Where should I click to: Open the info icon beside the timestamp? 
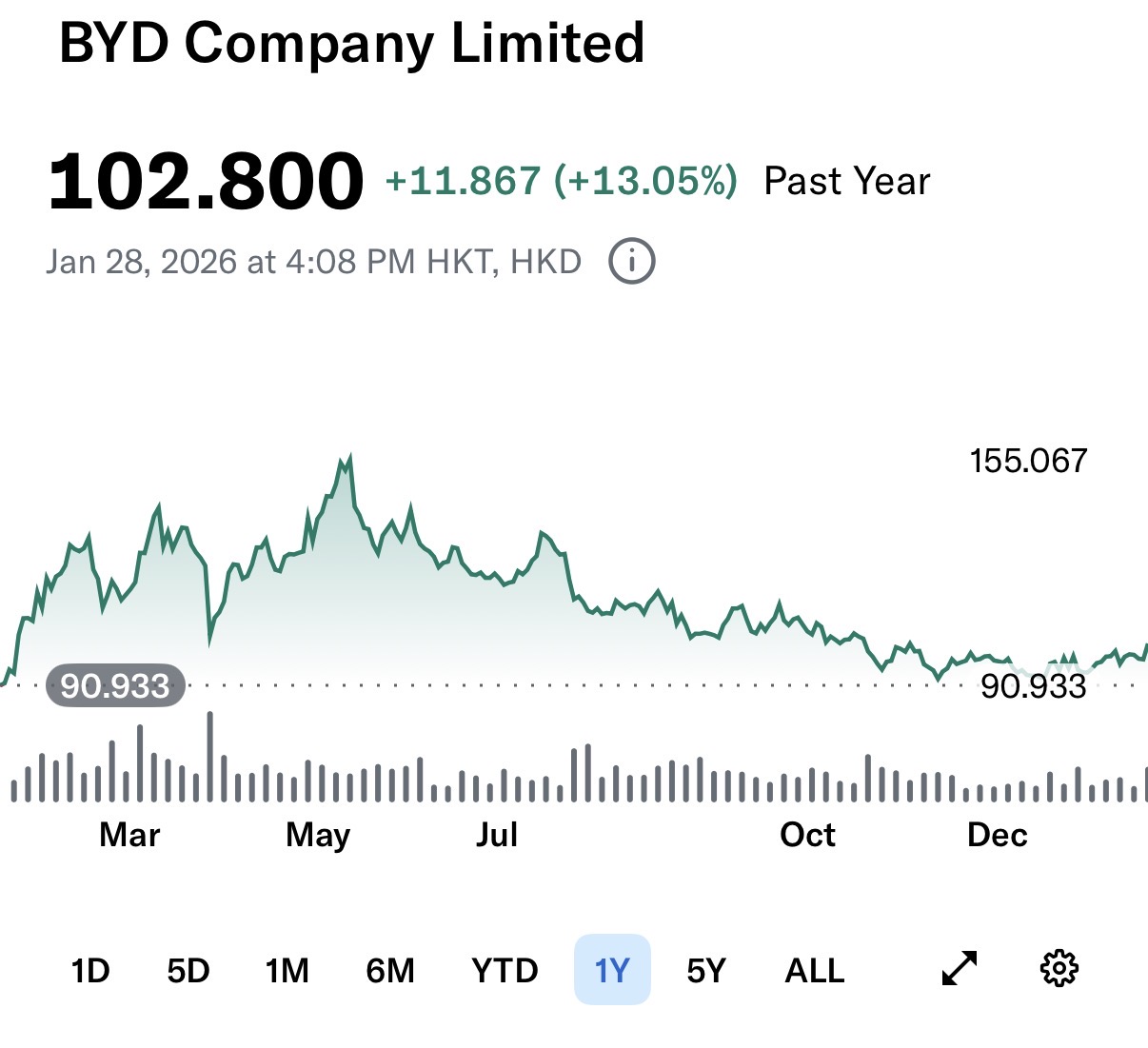click(x=632, y=261)
